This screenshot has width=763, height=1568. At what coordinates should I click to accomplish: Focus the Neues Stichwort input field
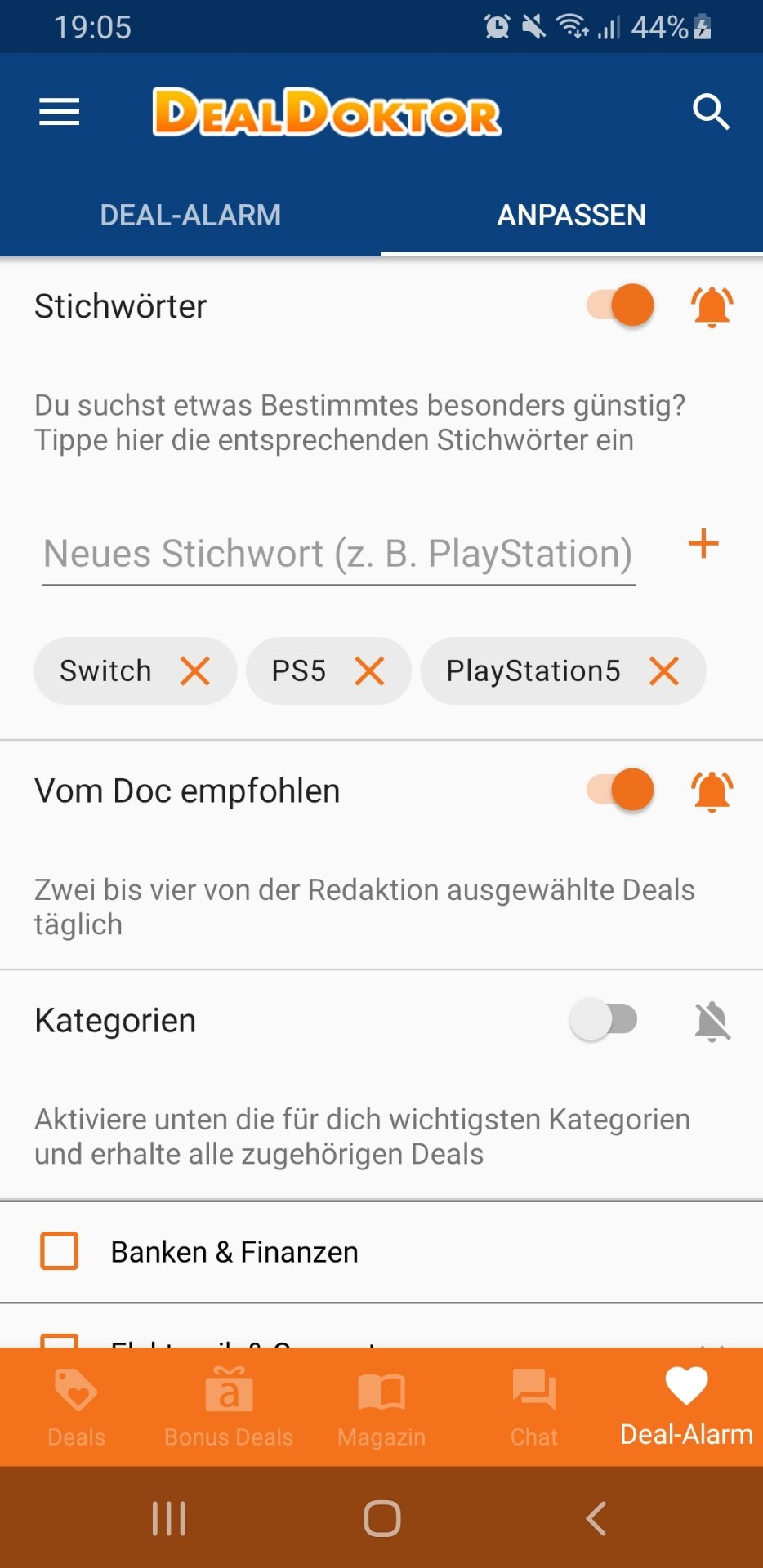tap(338, 553)
